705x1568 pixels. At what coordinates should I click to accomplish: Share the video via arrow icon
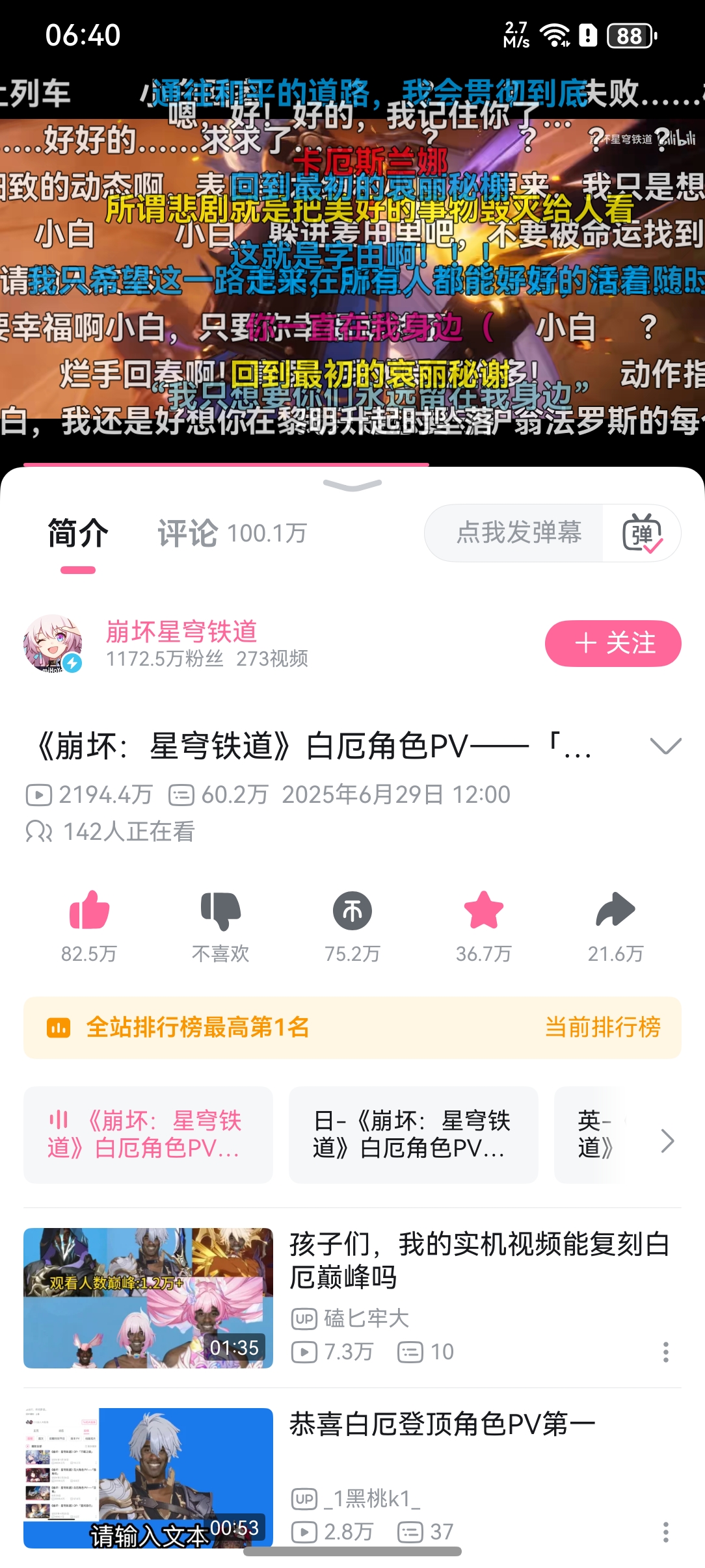615,911
